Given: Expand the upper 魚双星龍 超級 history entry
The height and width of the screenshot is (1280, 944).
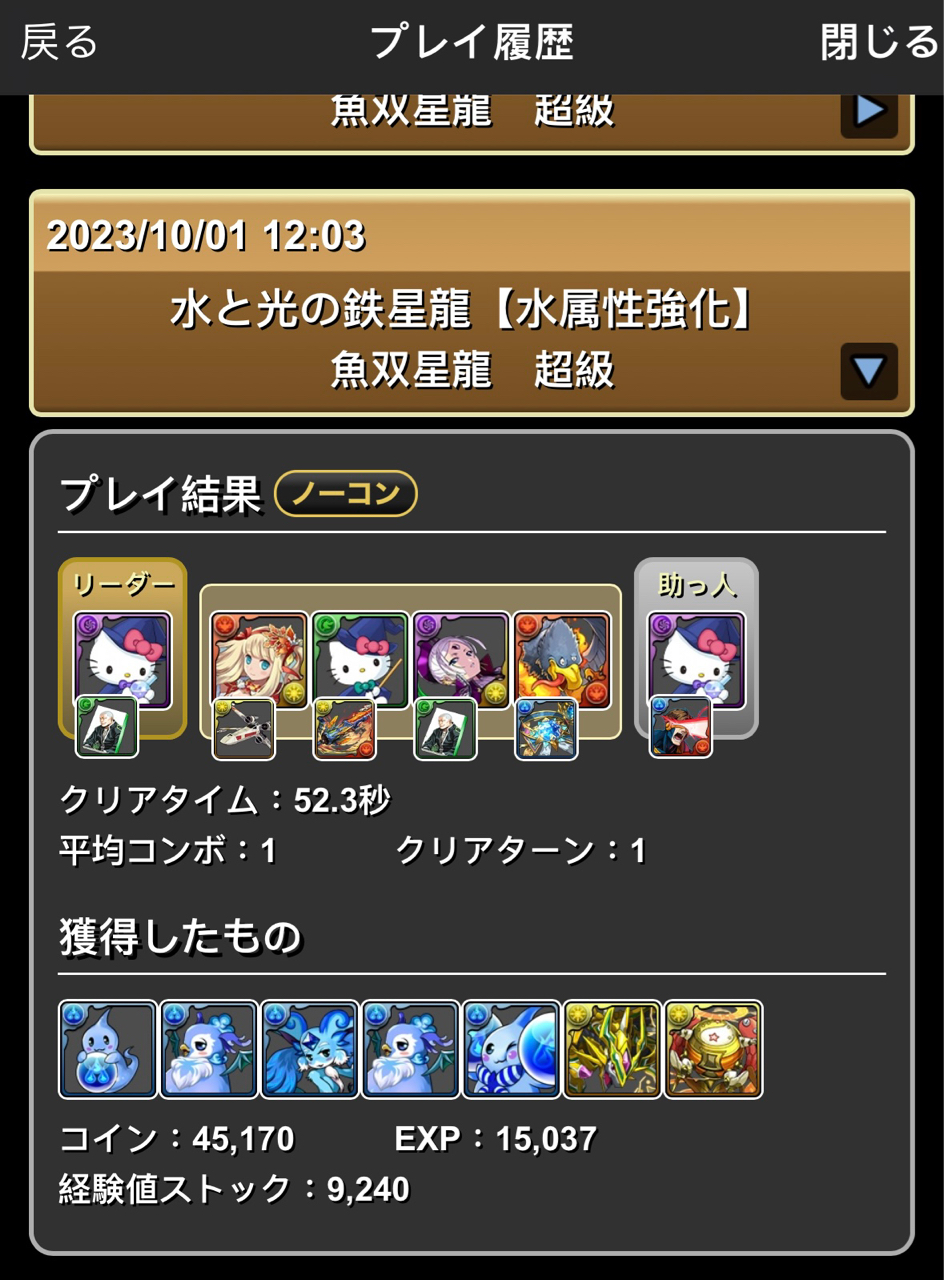Looking at the screenshot, I should (868, 110).
